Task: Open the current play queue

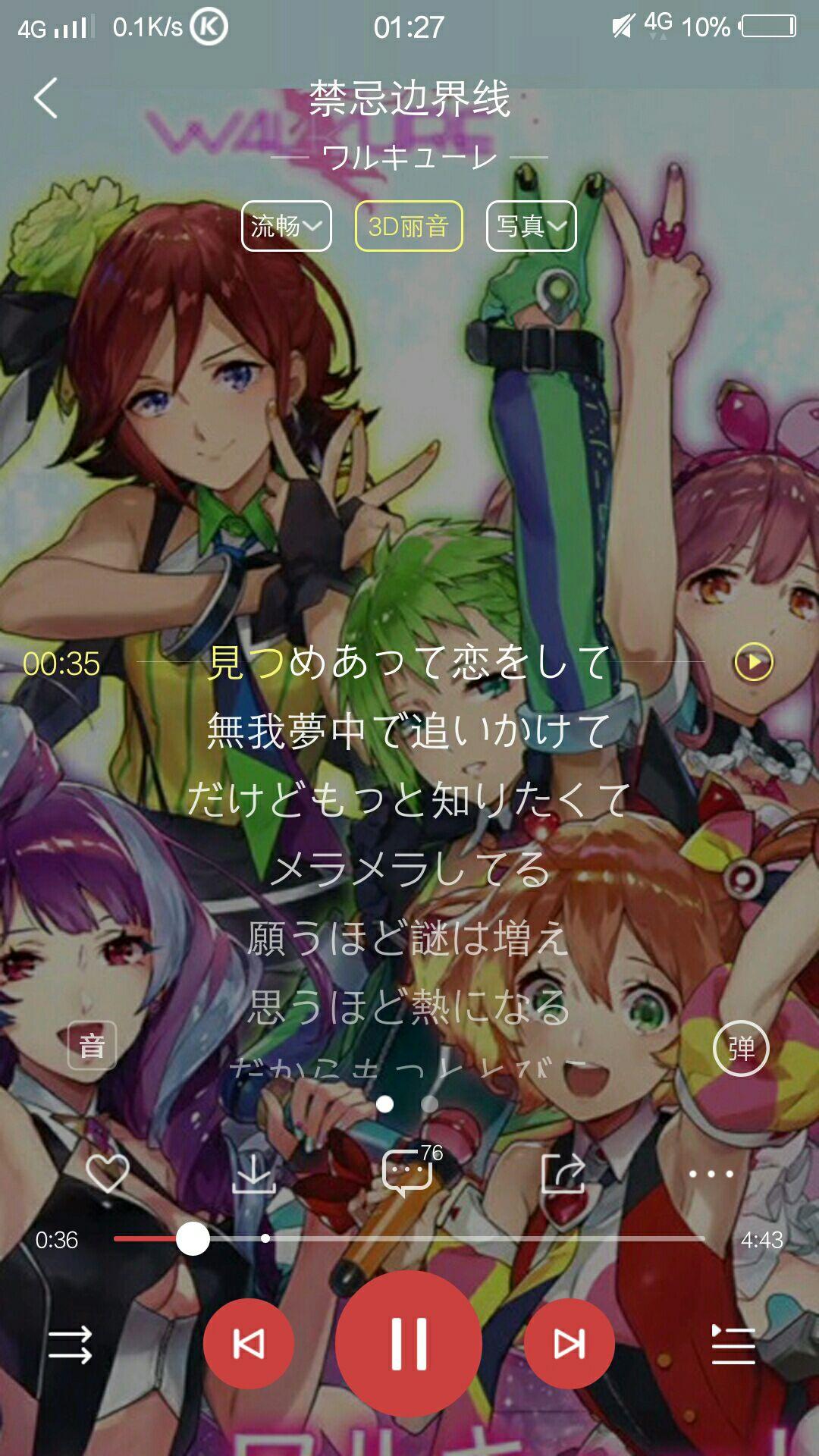Action: tap(733, 1345)
